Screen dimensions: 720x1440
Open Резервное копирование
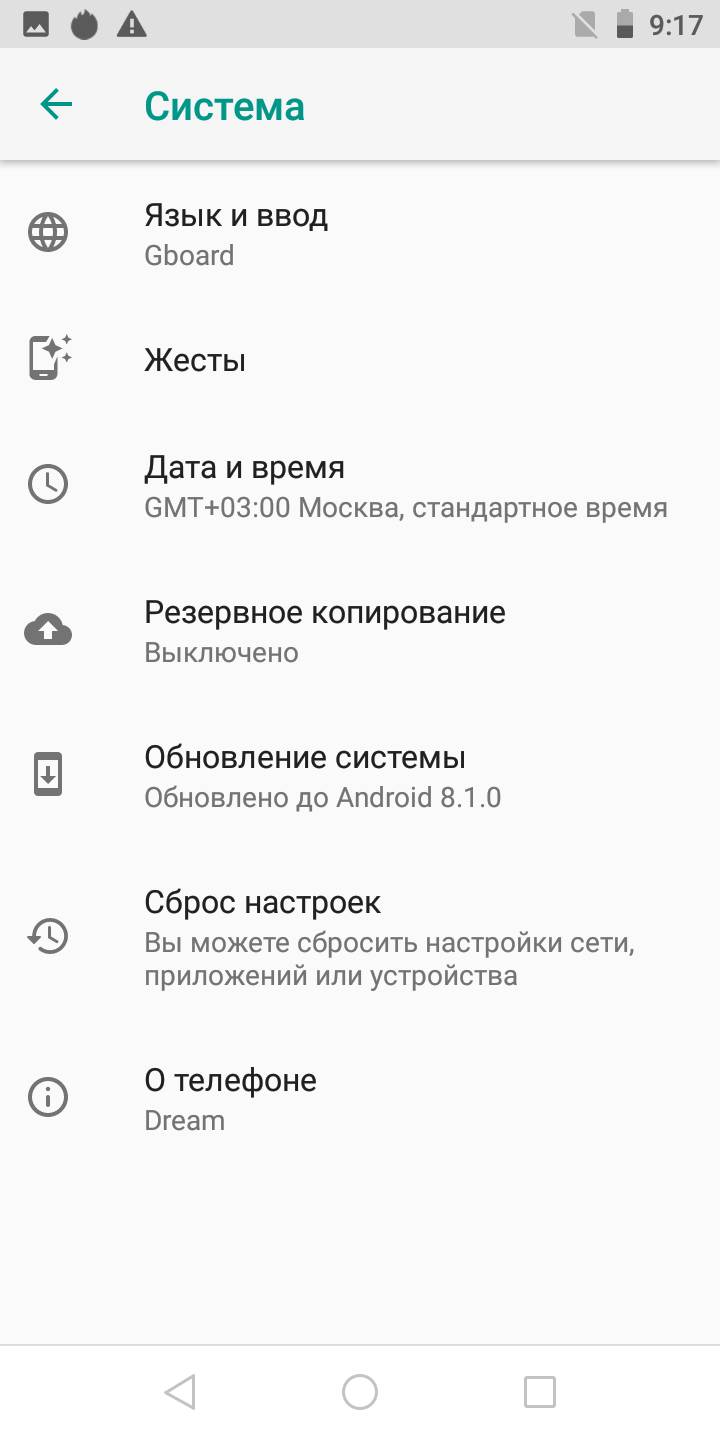tap(360, 630)
